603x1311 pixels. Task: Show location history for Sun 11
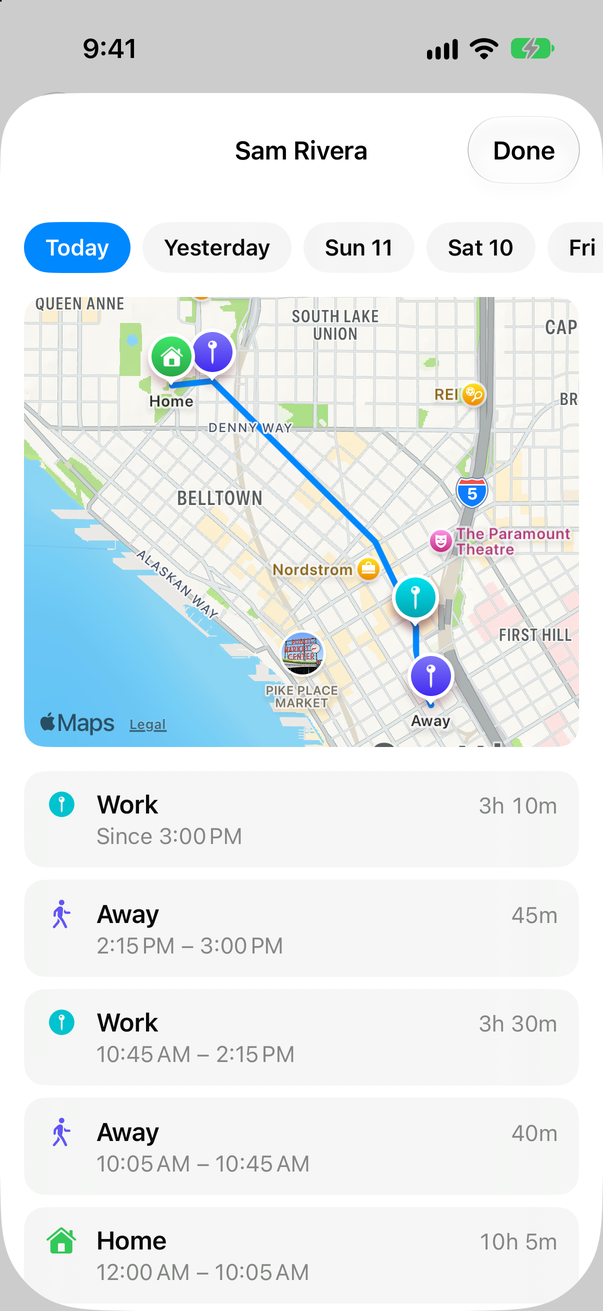358,248
